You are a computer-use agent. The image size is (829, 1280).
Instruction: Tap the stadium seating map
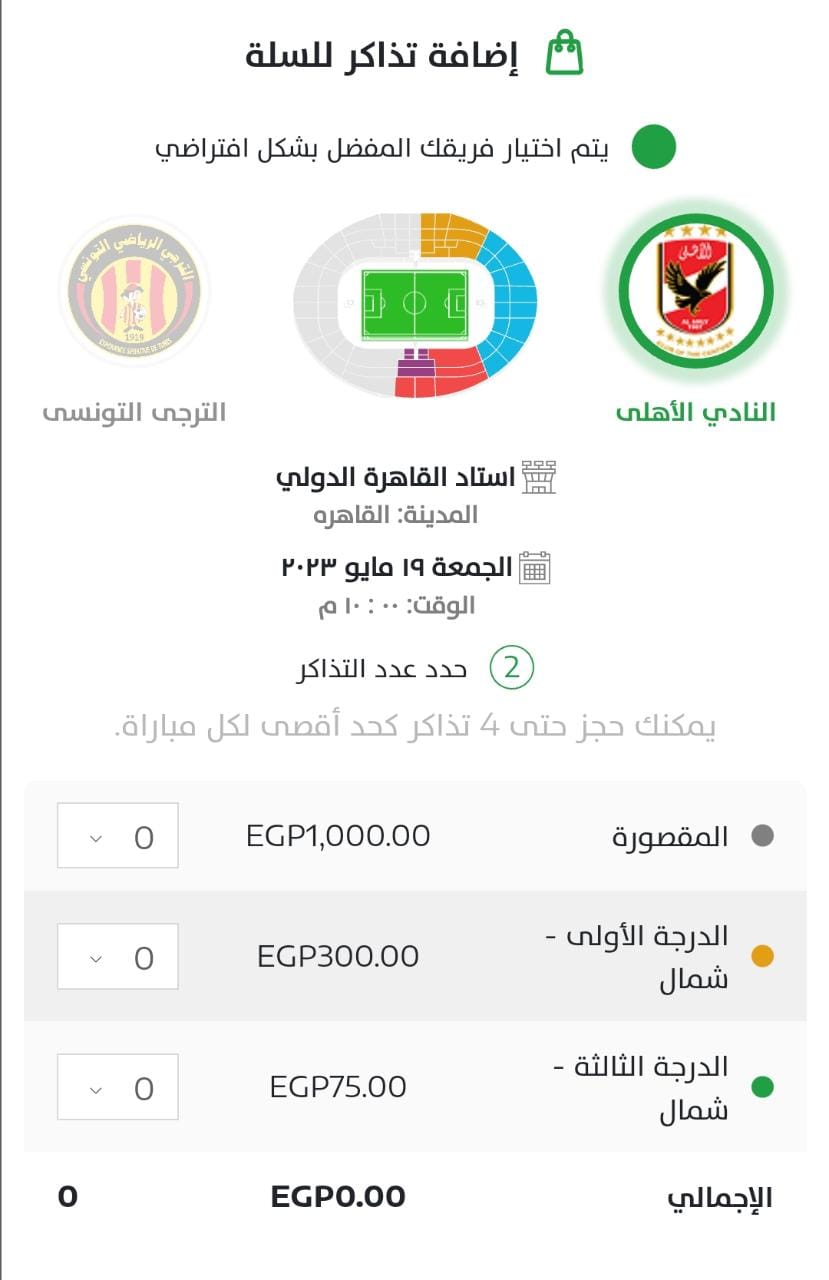[x=415, y=304]
